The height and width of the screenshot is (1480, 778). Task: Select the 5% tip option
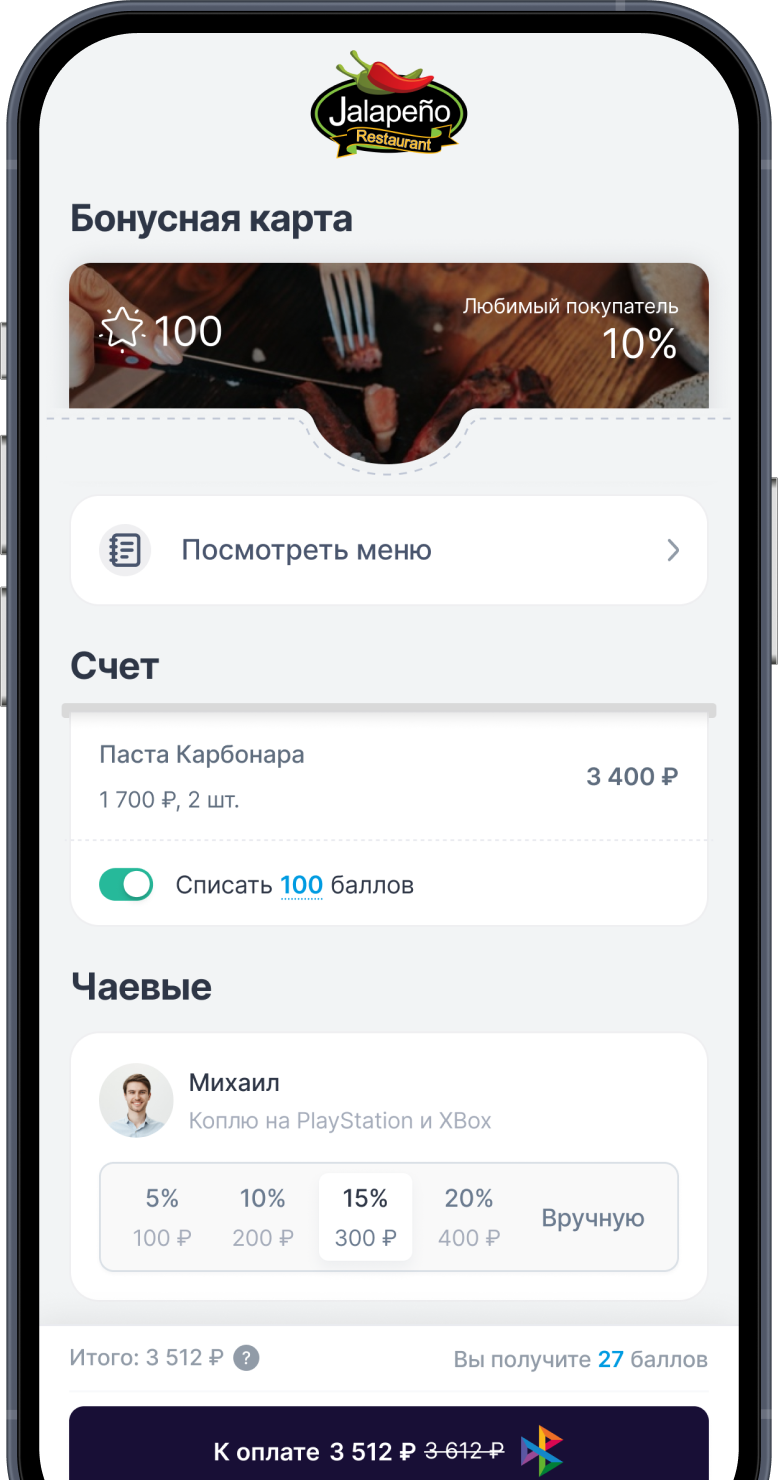pos(161,1217)
